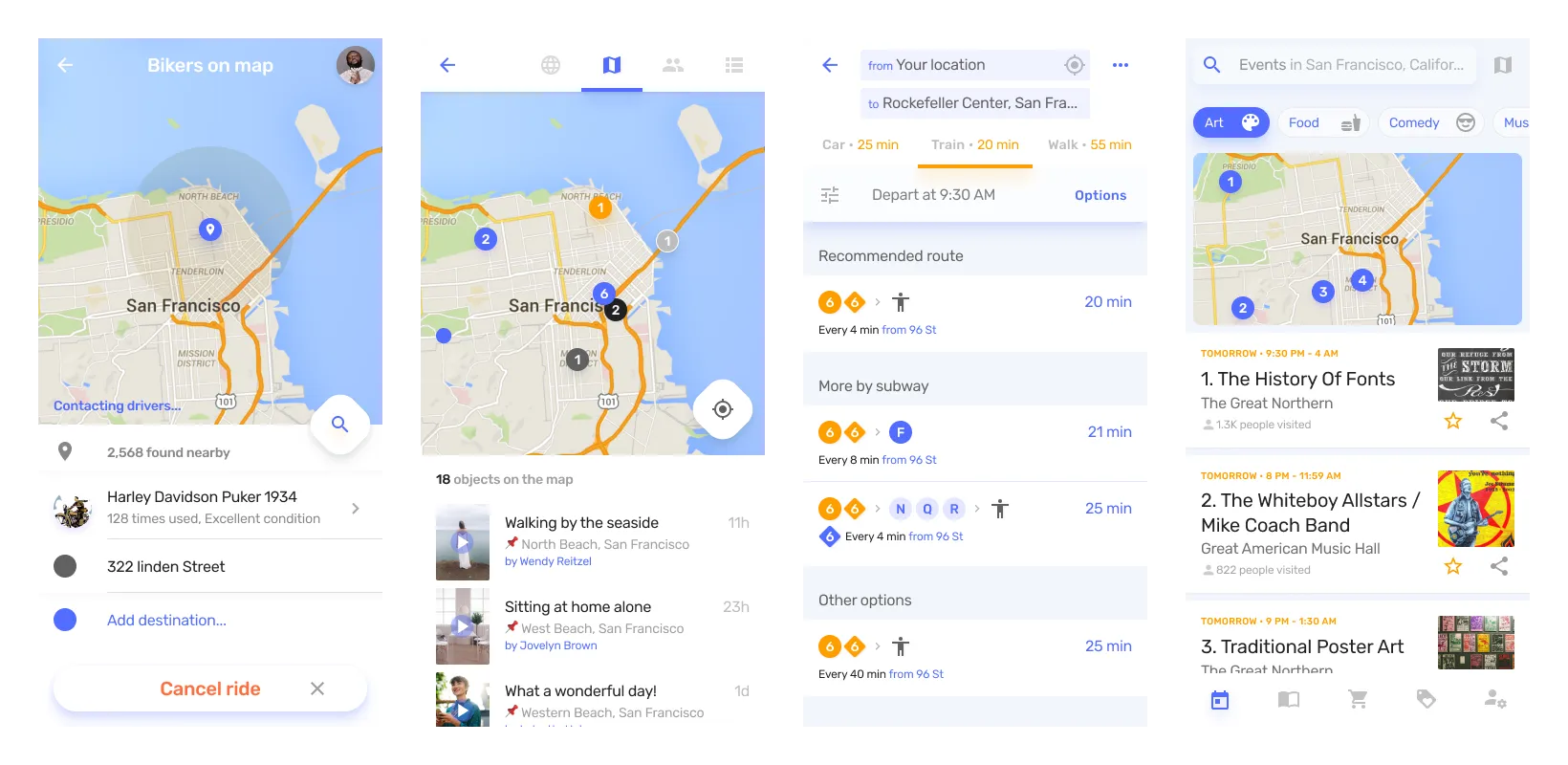Open the profile avatar on Bikers on map
Screen dimensions: 1568x765
pyautogui.click(x=355, y=65)
